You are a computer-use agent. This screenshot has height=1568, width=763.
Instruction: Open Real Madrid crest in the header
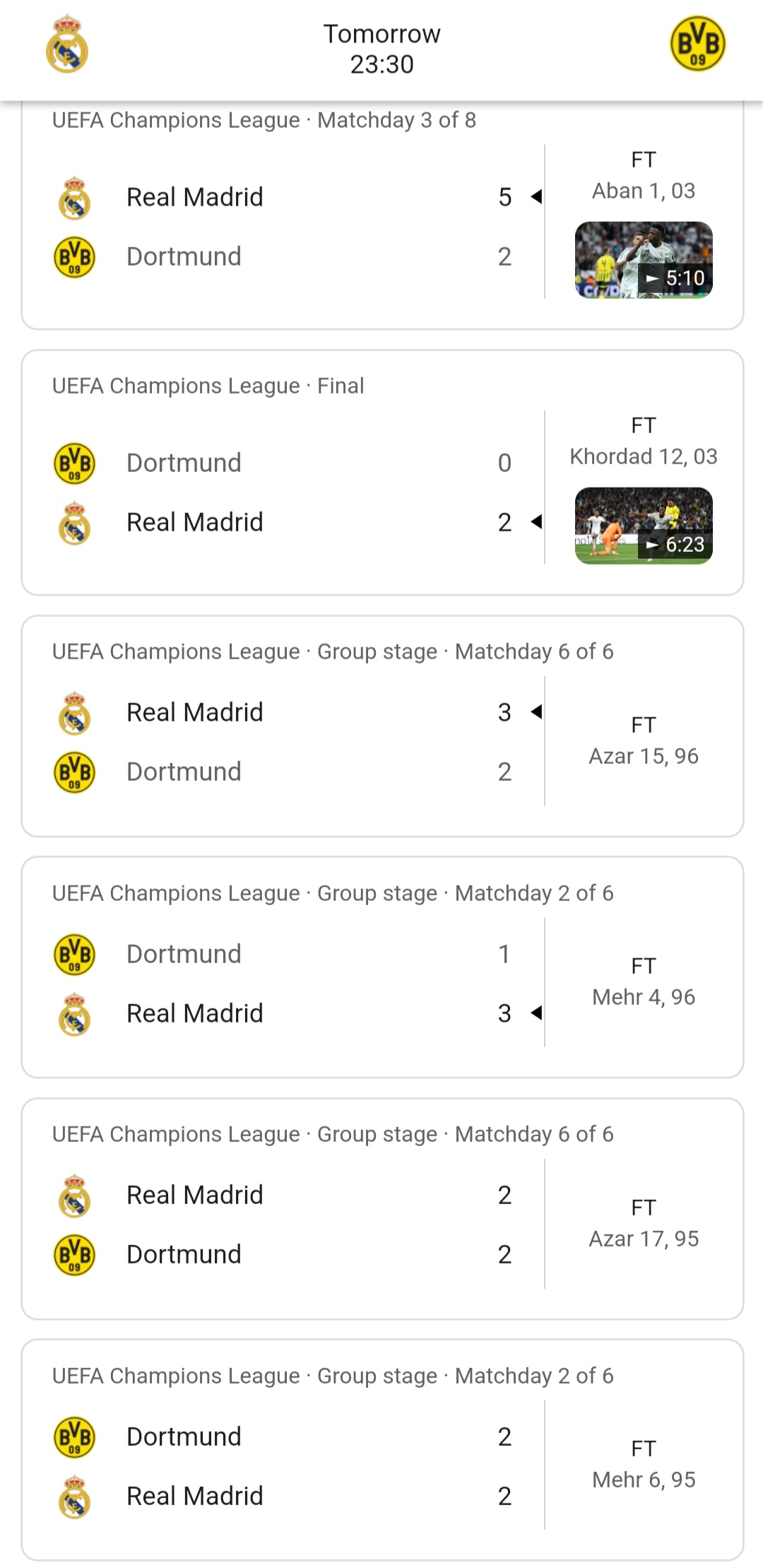point(67,44)
